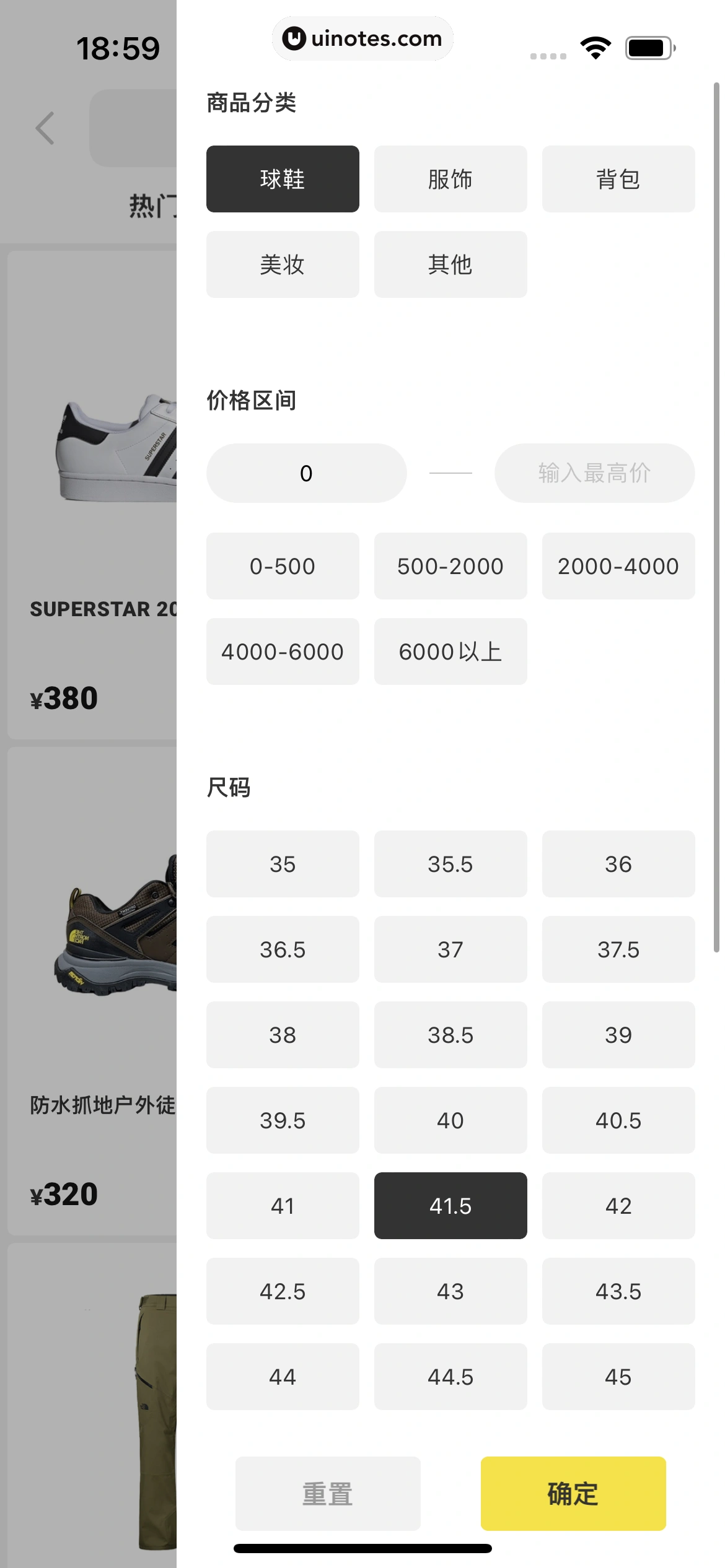Click the minimum price field showing 0
Image resolution: width=725 pixels, height=1568 pixels.
(x=306, y=473)
